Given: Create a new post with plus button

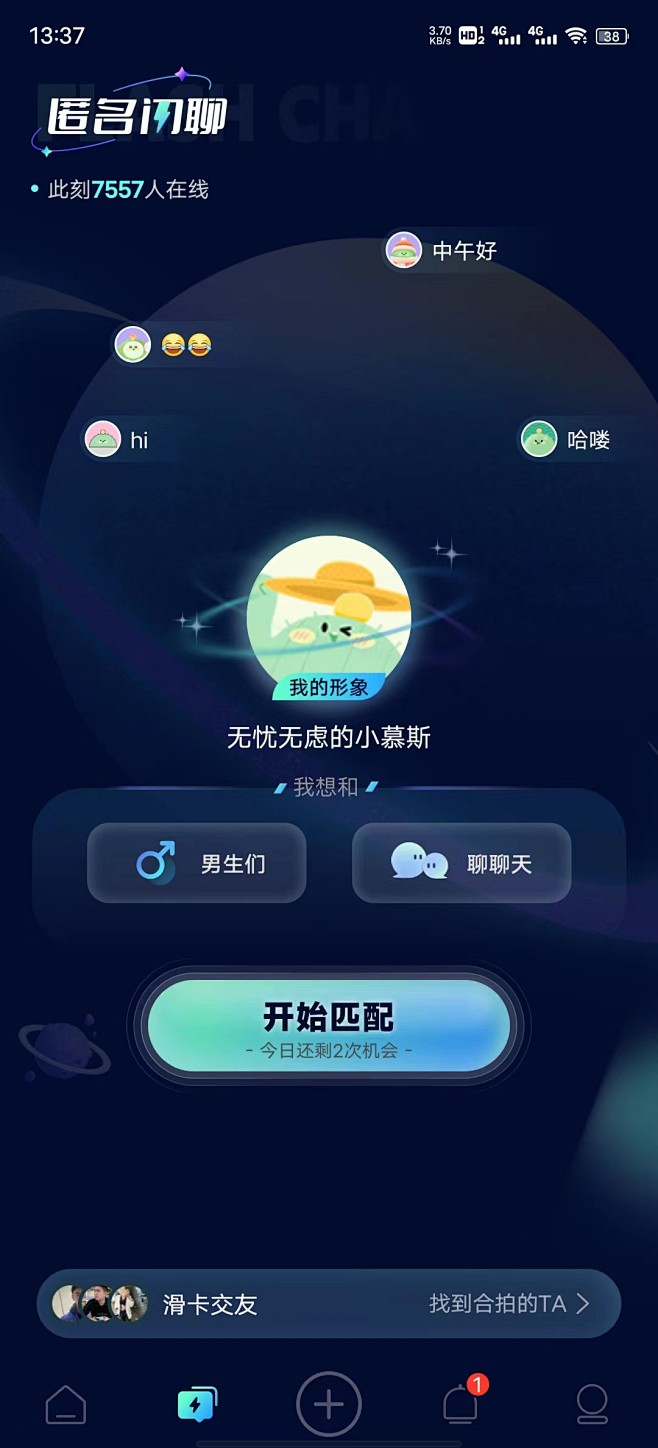Looking at the screenshot, I should pyautogui.click(x=328, y=1405).
